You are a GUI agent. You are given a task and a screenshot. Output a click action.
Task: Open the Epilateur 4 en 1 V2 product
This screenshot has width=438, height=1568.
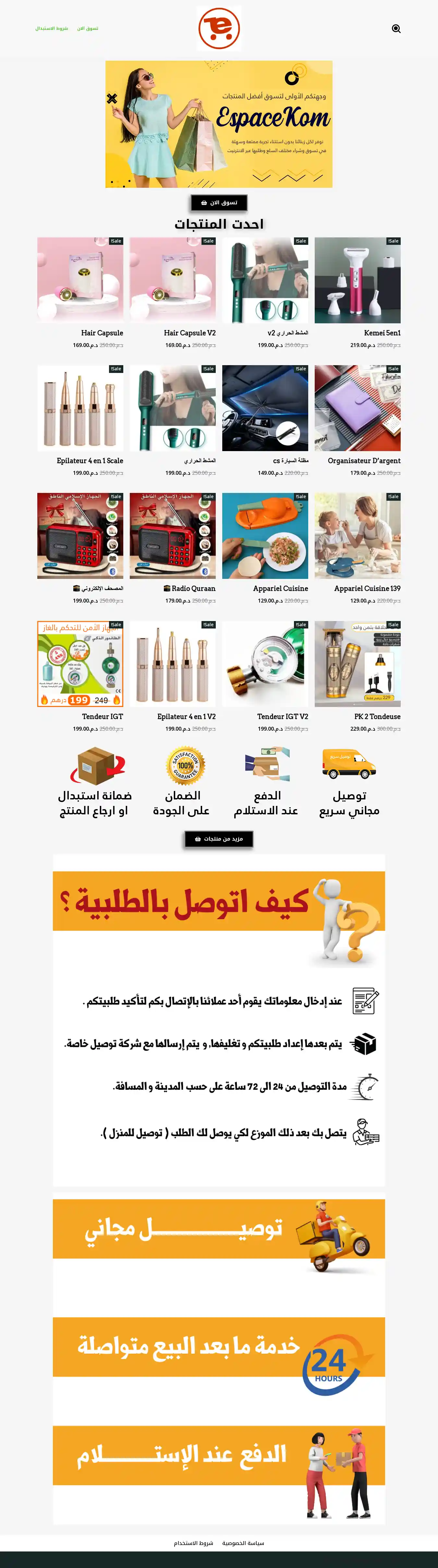pyautogui.click(x=172, y=664)
